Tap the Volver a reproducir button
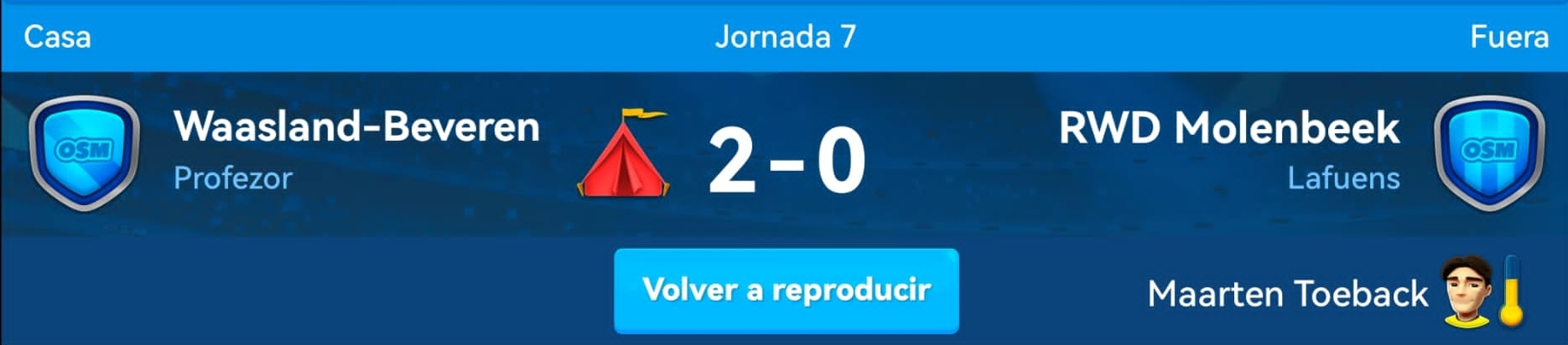Screen dimensions: 1568x345 click(x=786, y=291)
